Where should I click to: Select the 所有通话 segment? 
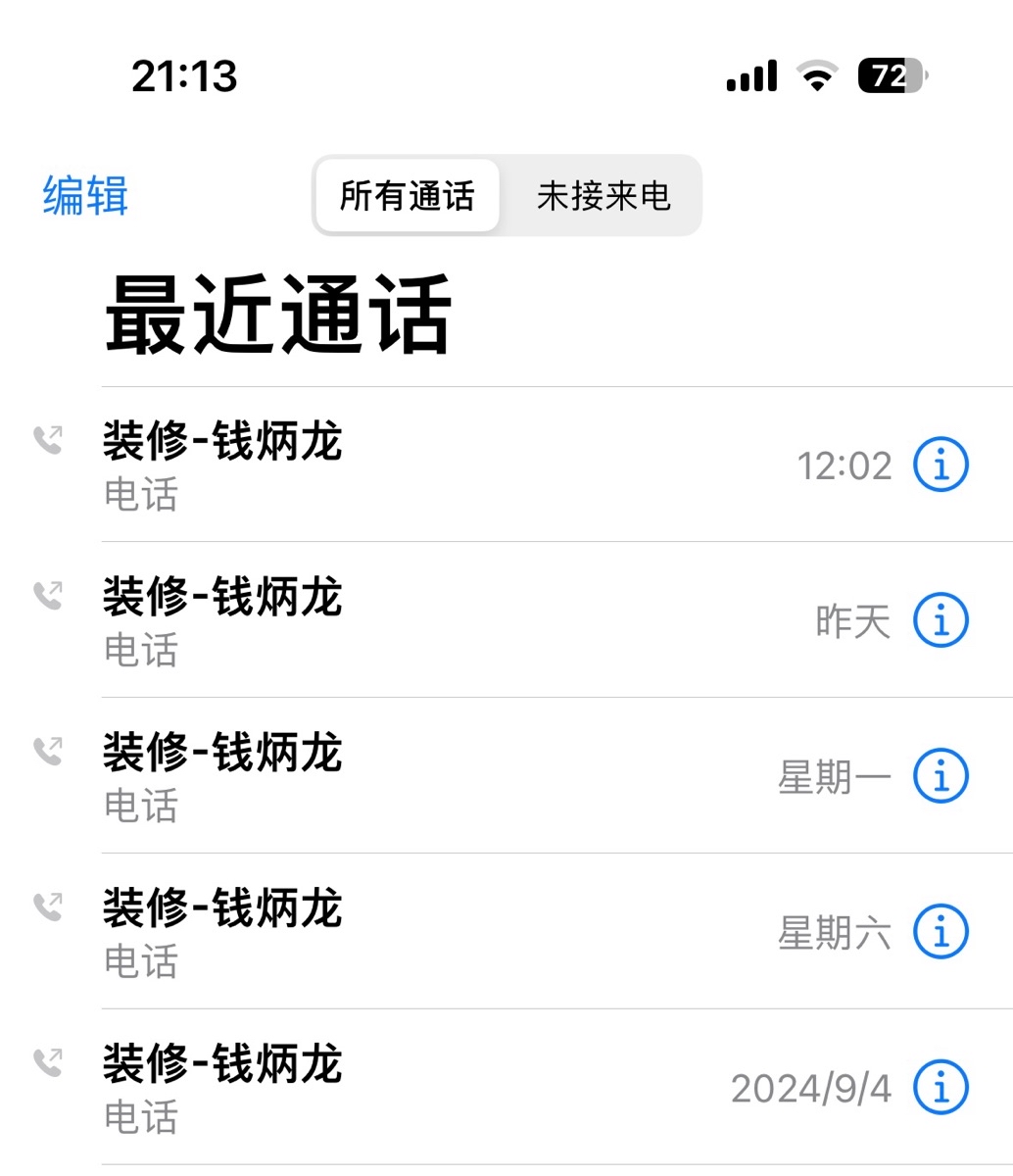pos(407,196)
